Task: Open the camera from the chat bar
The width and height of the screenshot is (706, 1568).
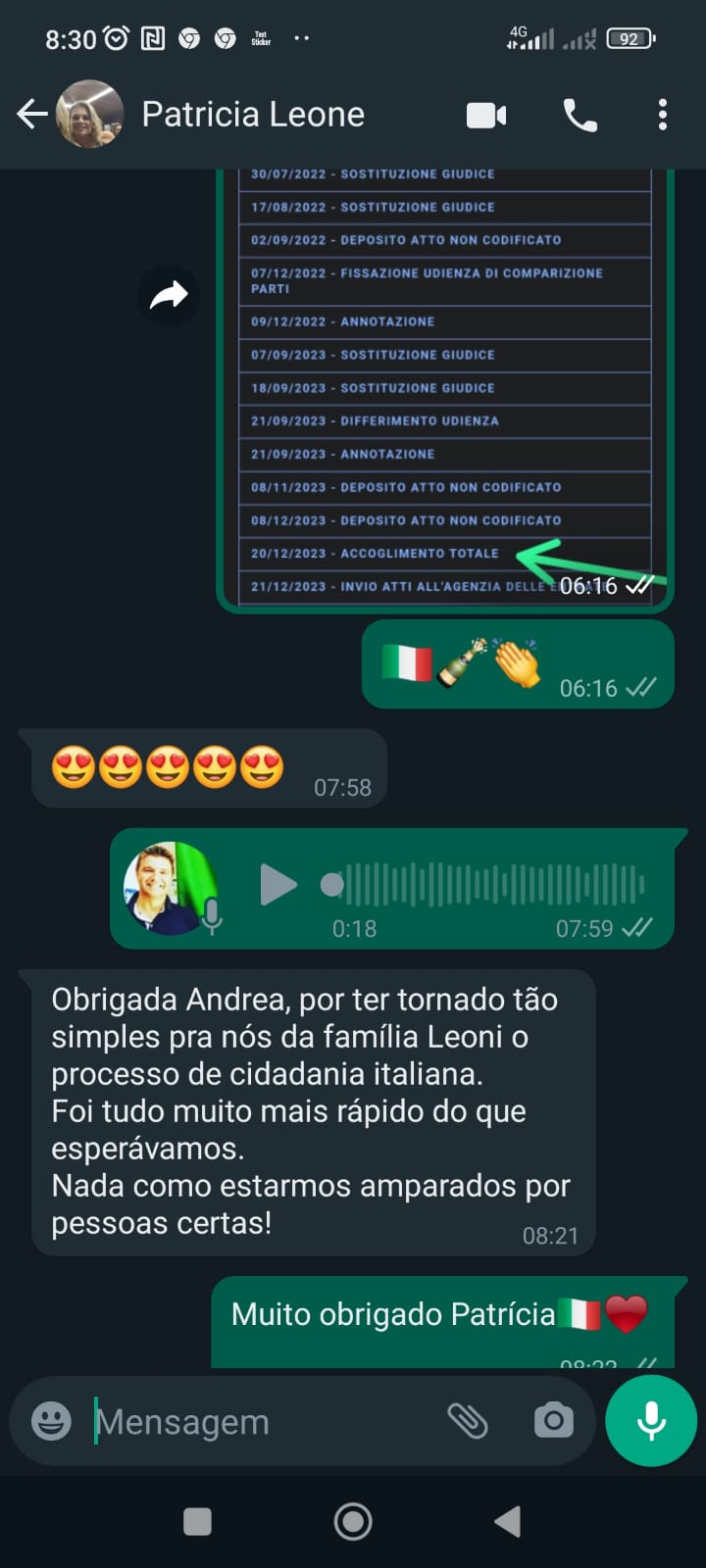Action: (x=554, y=1420)
